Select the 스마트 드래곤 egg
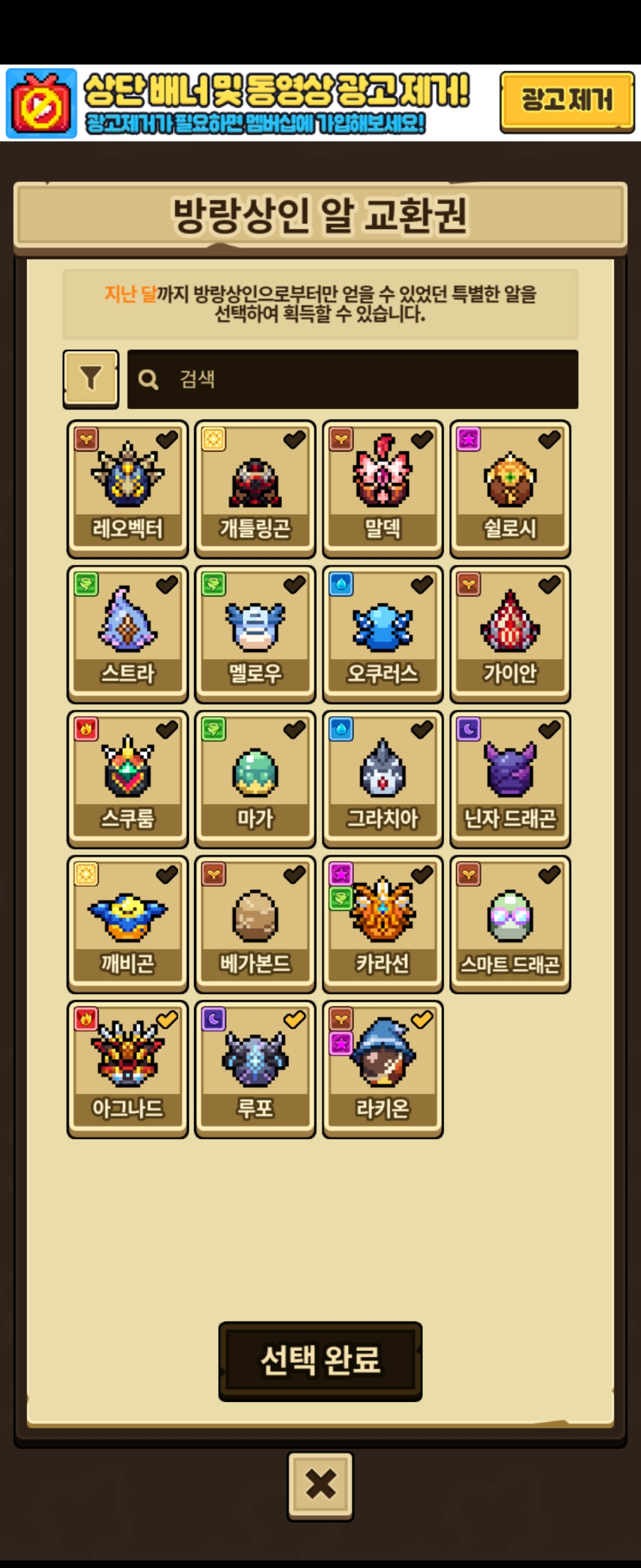This screenshot has width=641, height=1568. point(510,924)
